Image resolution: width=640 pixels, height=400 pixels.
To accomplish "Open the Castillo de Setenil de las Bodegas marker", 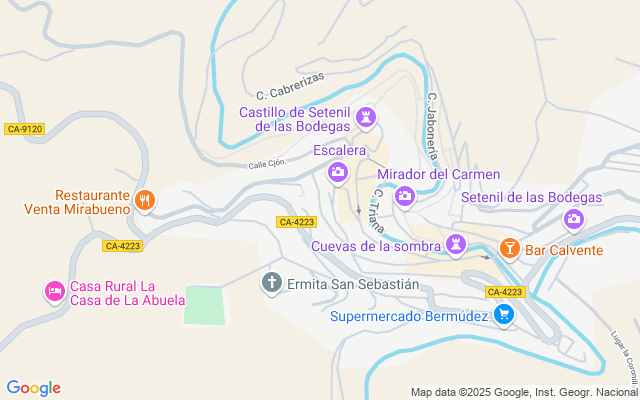I will (x=366, y=118).
